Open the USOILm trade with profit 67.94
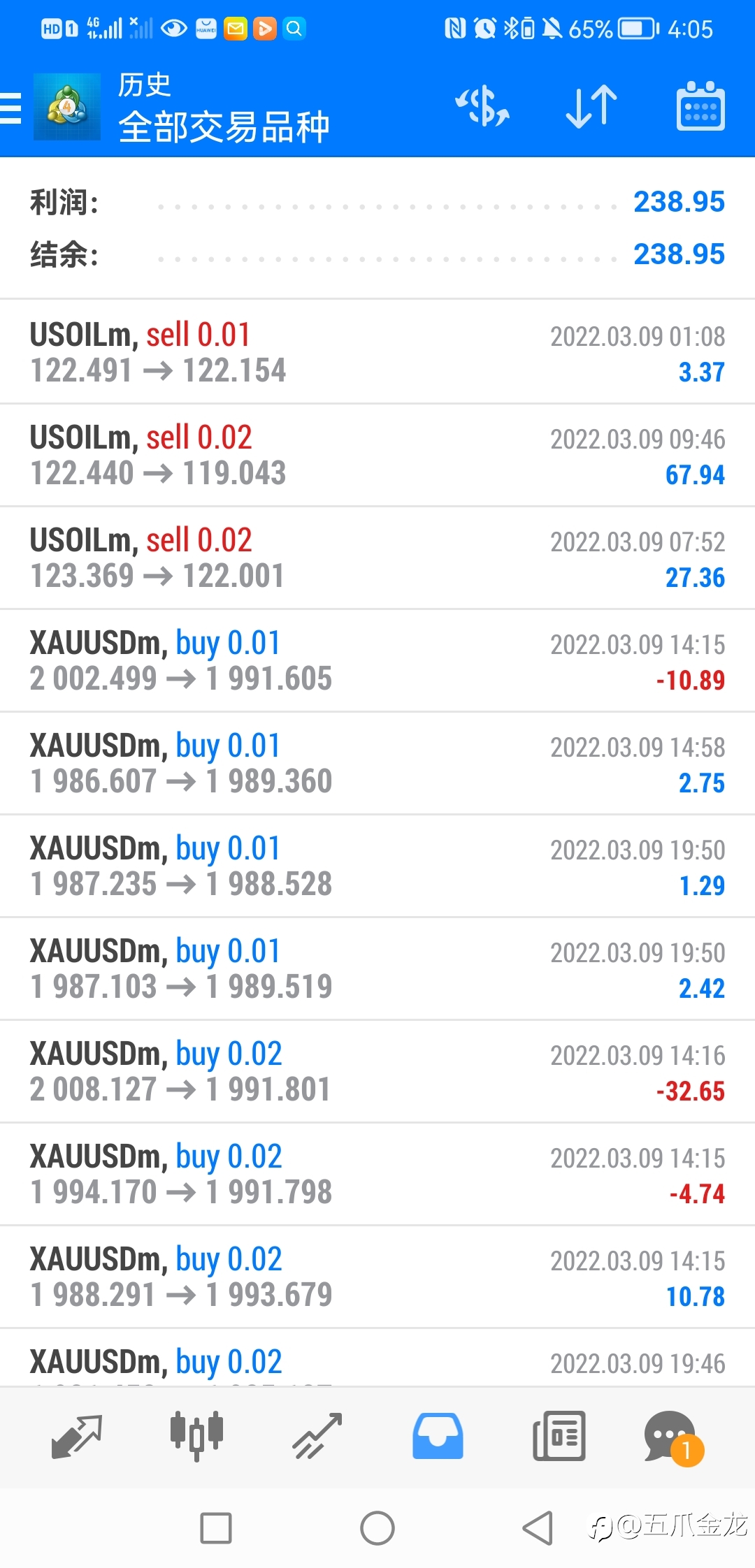The height and width of the screenshot is (1568, 755). 377,455
